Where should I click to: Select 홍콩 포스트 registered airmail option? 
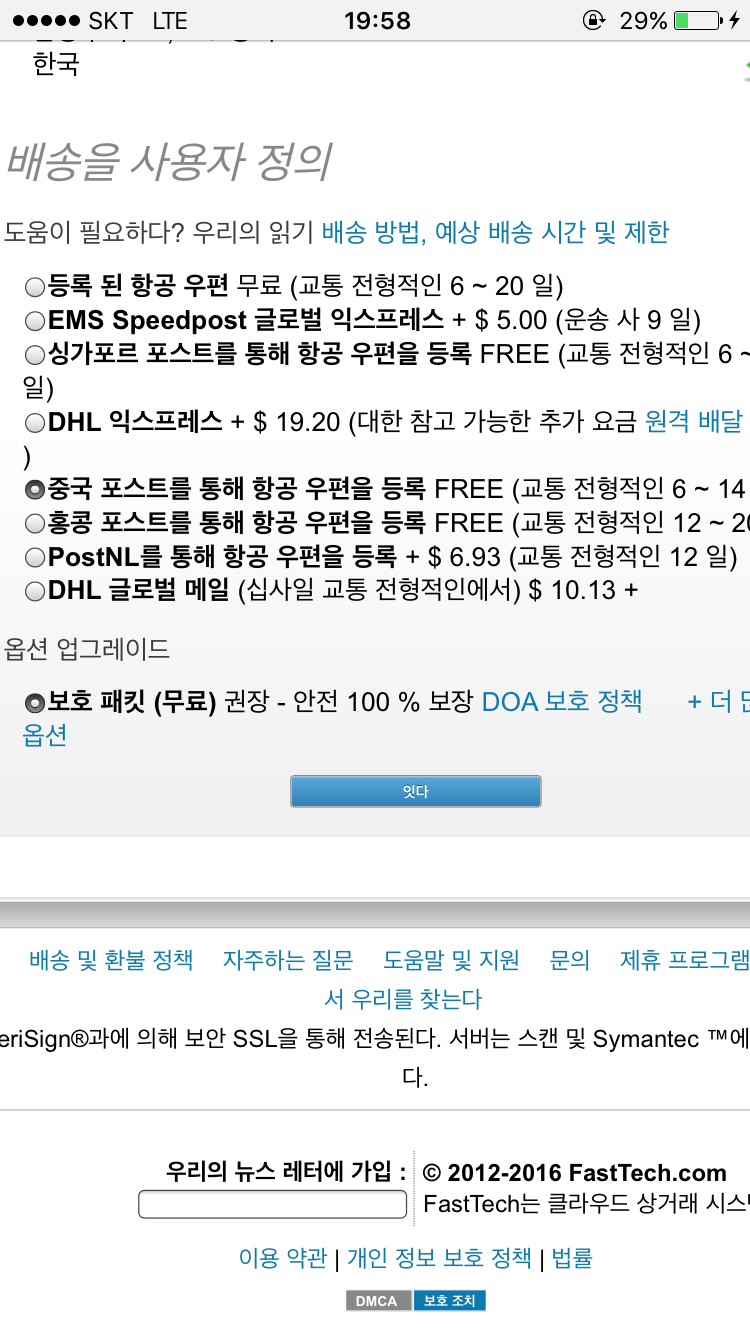click(x=35, y=524)
